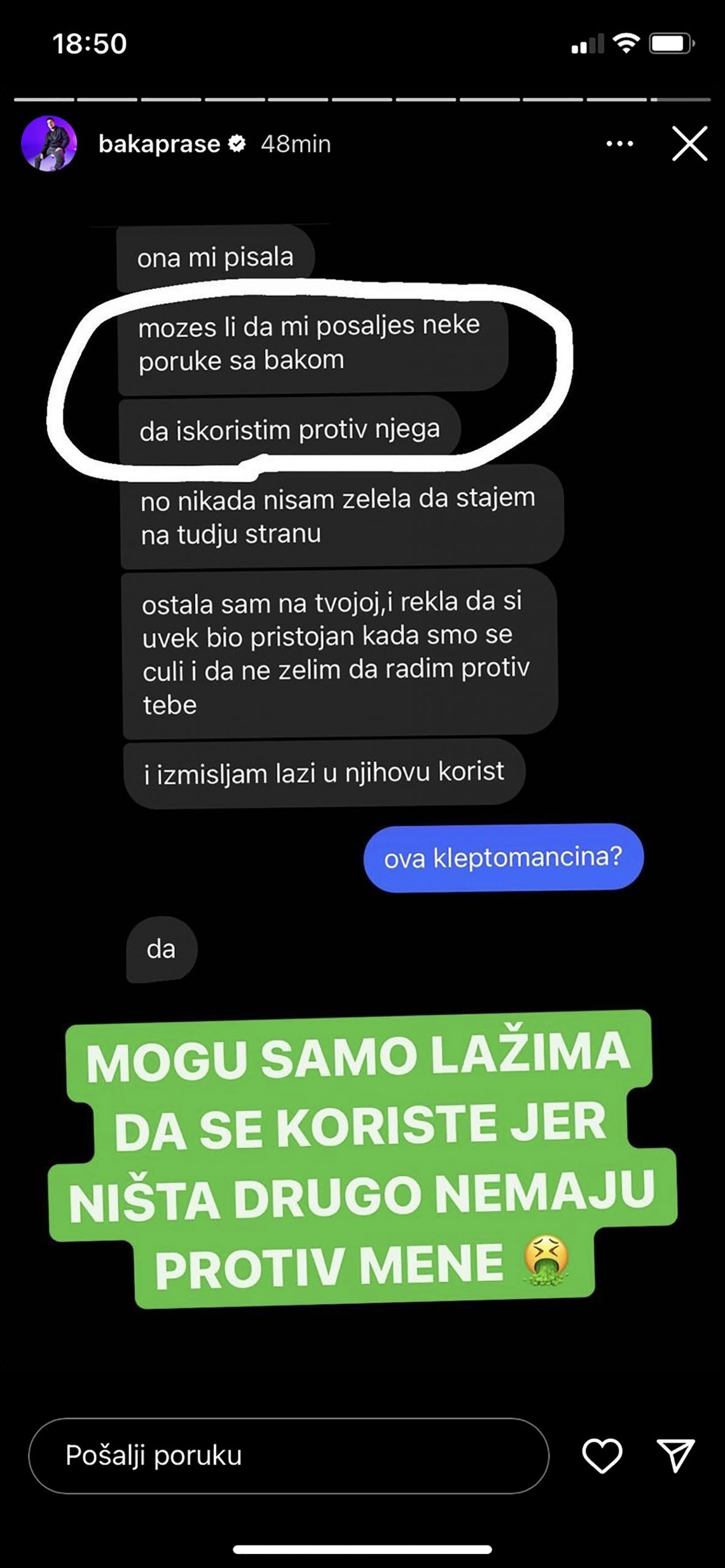Like this story with the heart
Screen dimensions: 725x1568
click(602, 1455)
